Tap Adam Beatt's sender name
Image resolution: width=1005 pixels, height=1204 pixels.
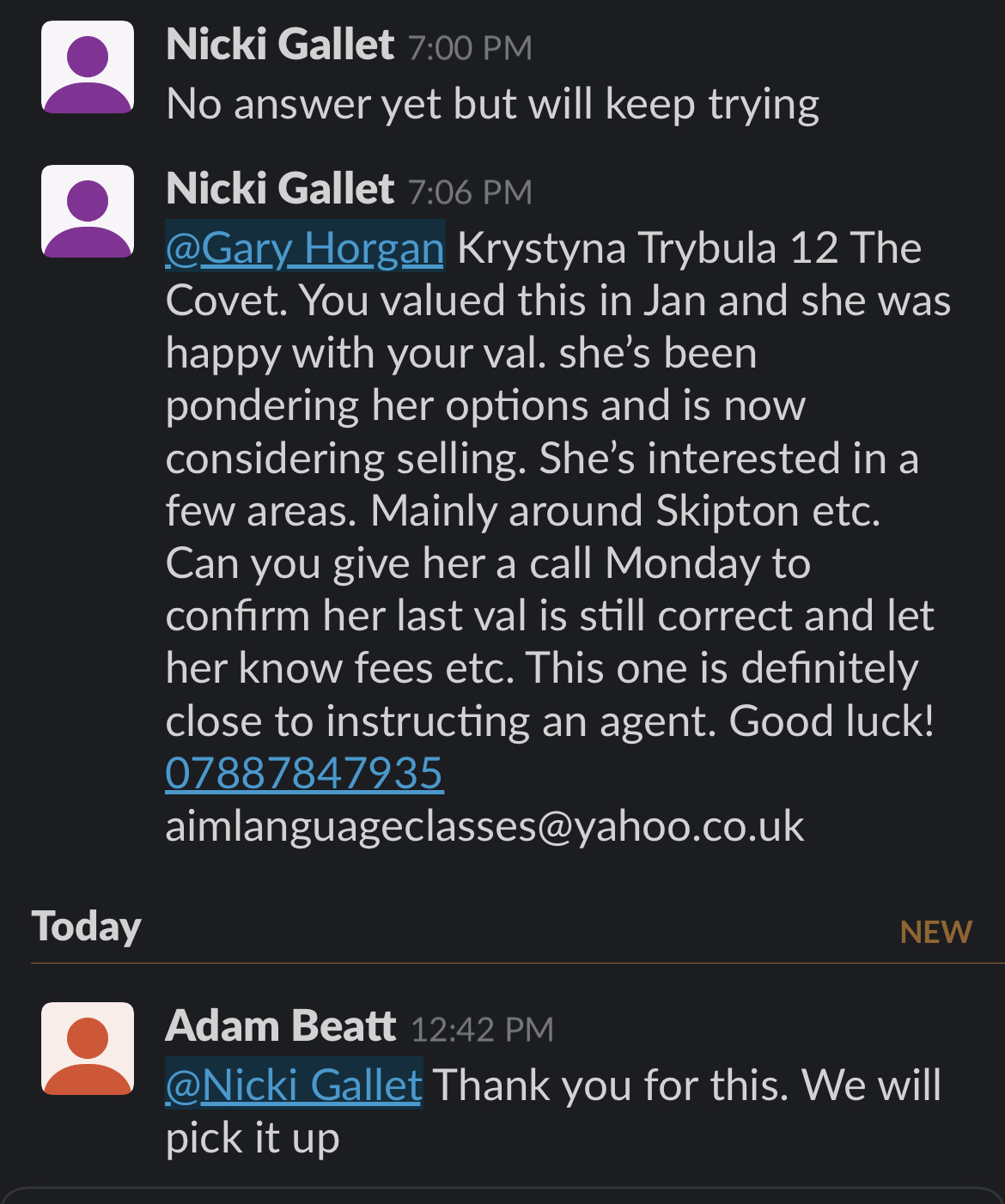tap(280, 1026)
